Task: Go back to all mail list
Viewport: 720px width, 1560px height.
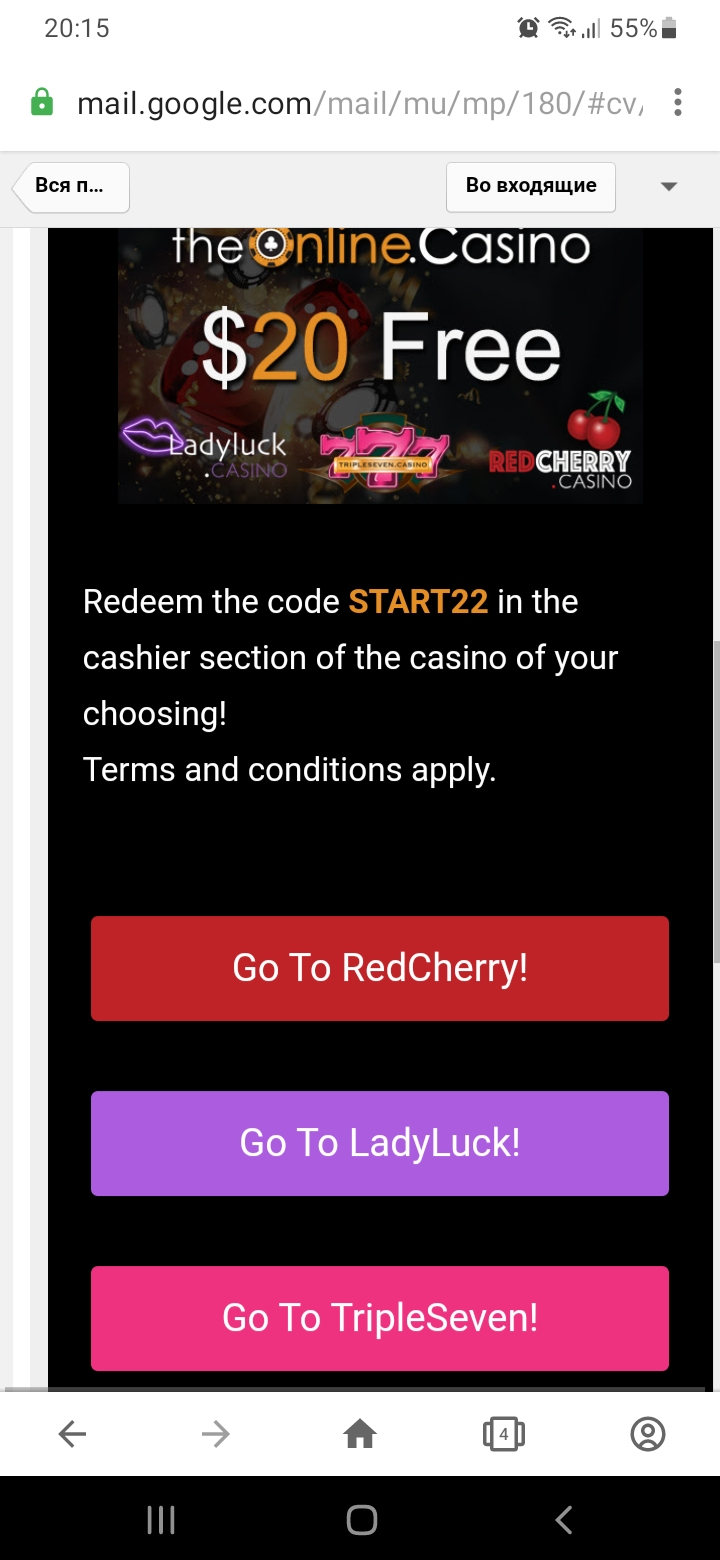Action: coord(72,186)
